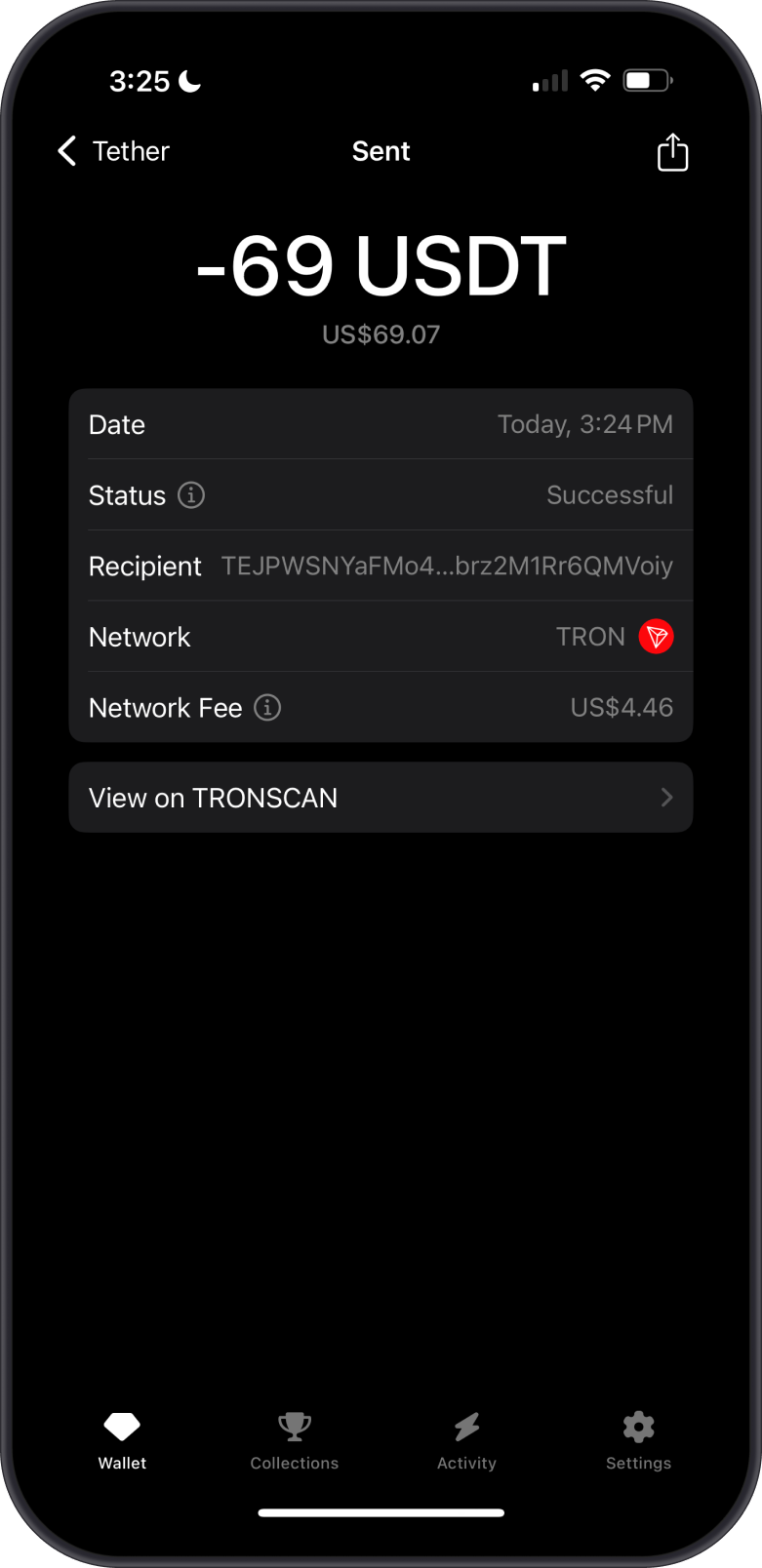Open the share icon at top right
The width and height of the screenshot is (762, 1568).
click(x=672, y=152)
